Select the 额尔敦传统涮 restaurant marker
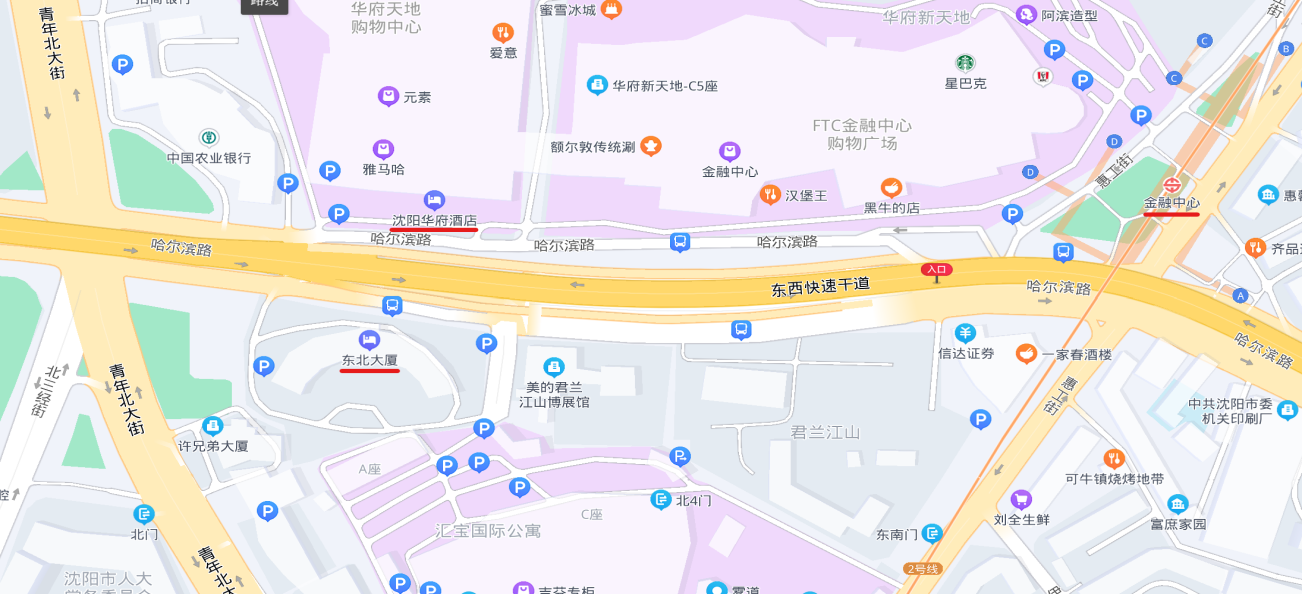Image resolution: width=1302 pixels, height=594 pixels. (651, 146)
